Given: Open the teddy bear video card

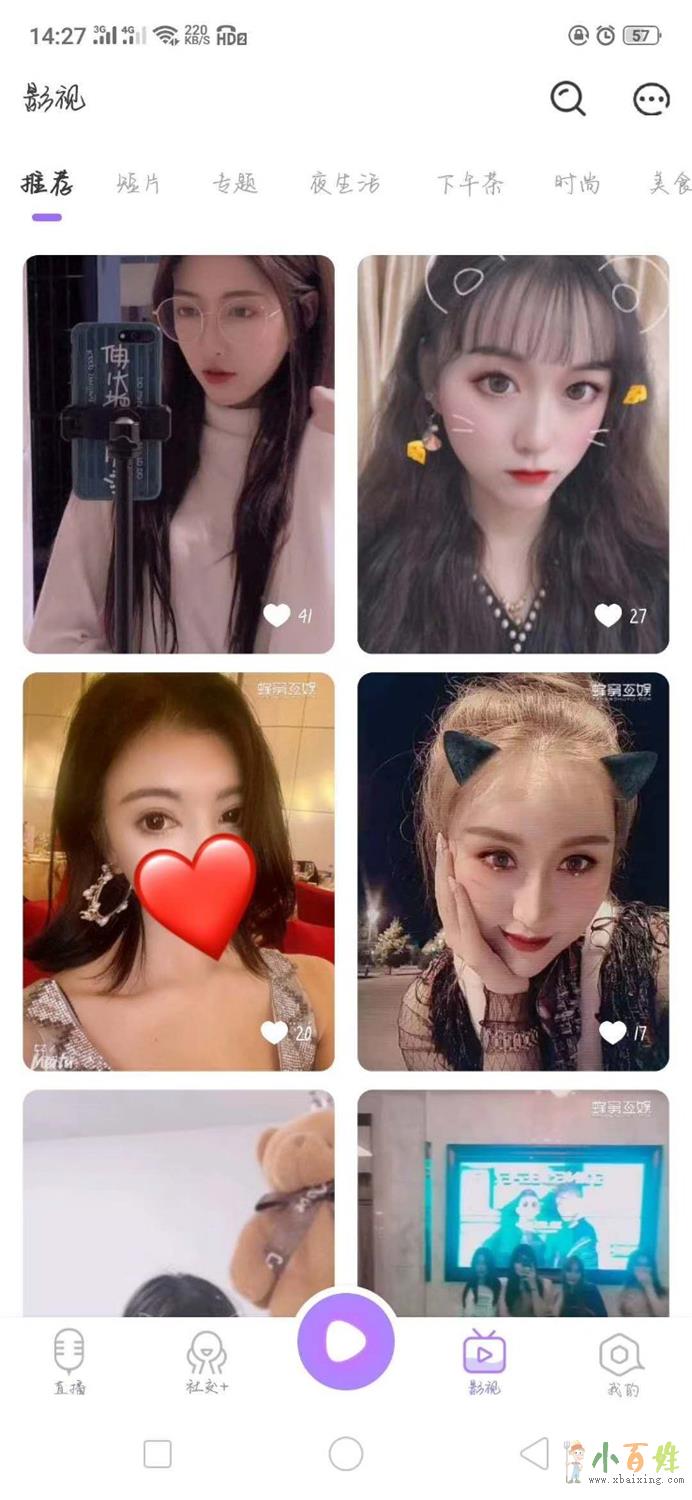Looking at the screenshot, I should 179,1202.
